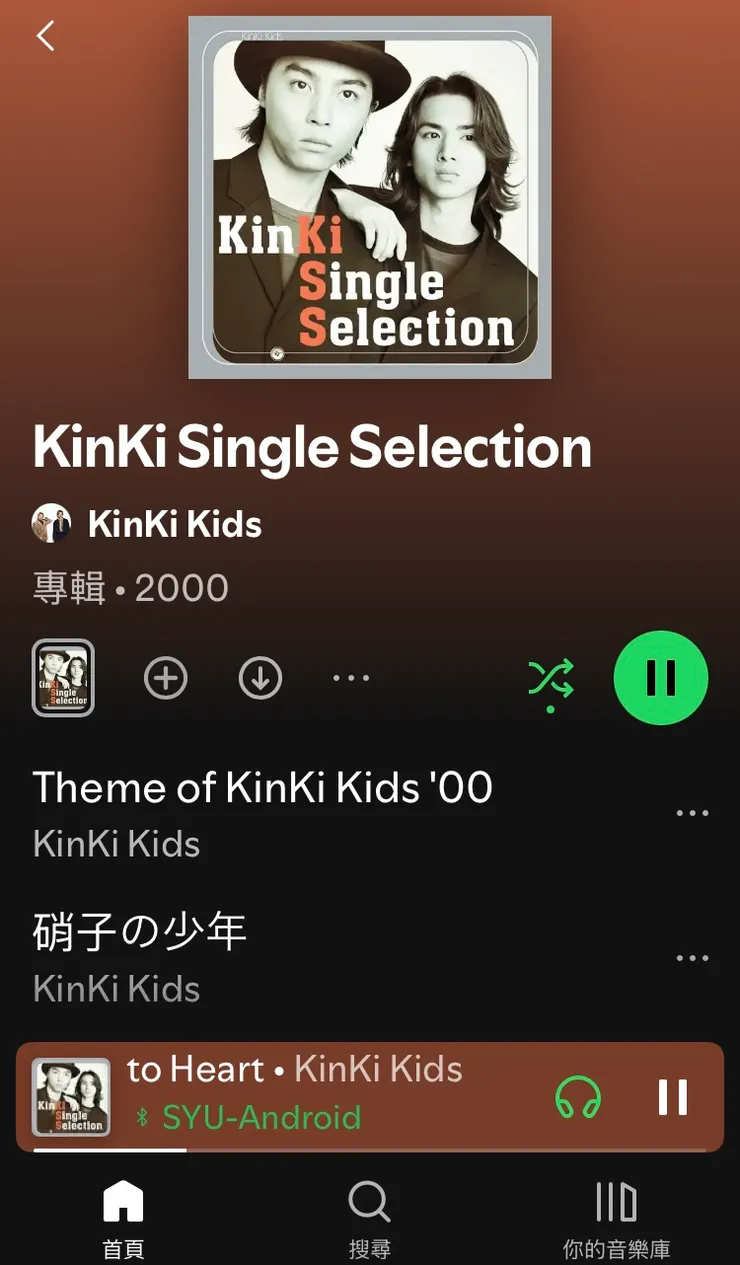Play the track Theme of KinKi Kids '00
Viewport: 740px width, 1265px height.
click(x=262, y=789)
